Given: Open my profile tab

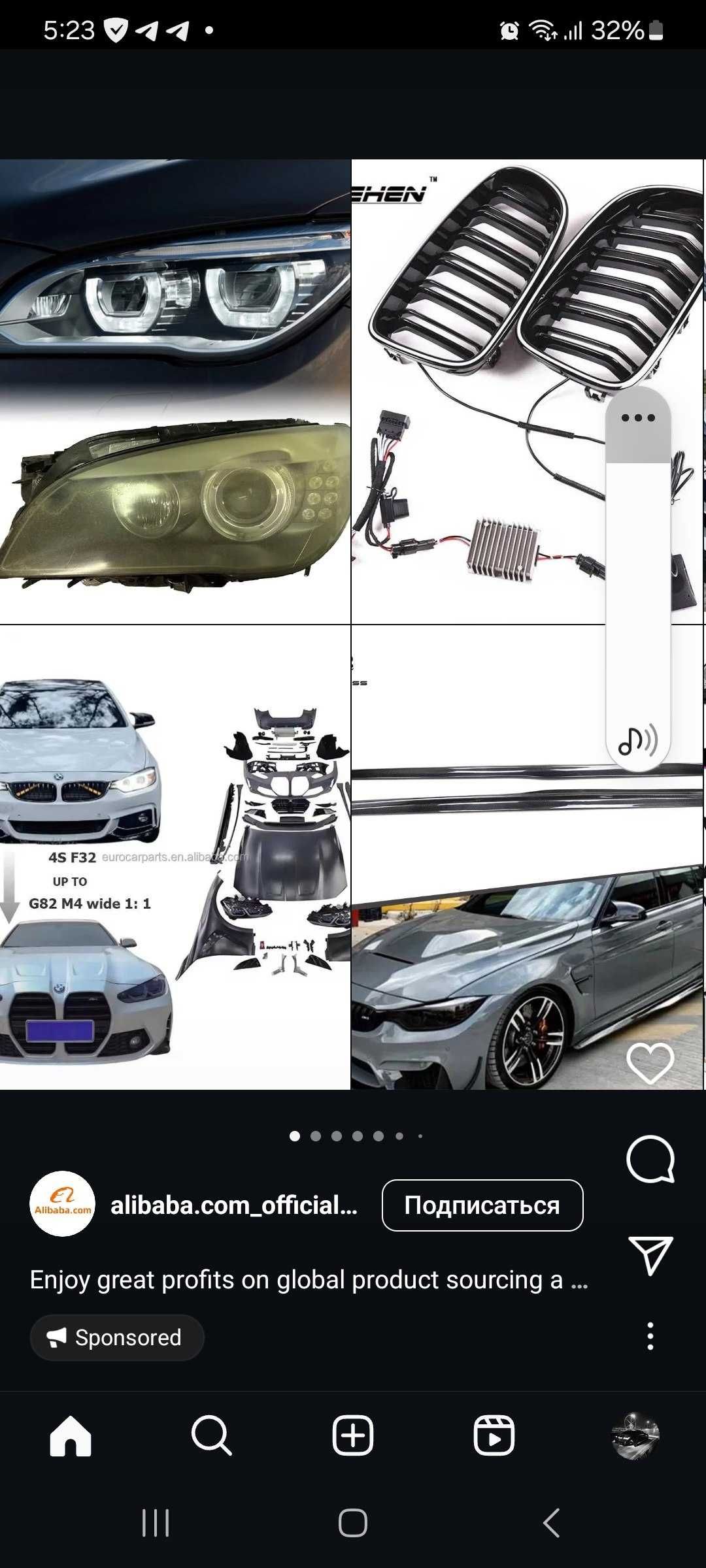Looking at the screenshot, I should [635, 1435].
